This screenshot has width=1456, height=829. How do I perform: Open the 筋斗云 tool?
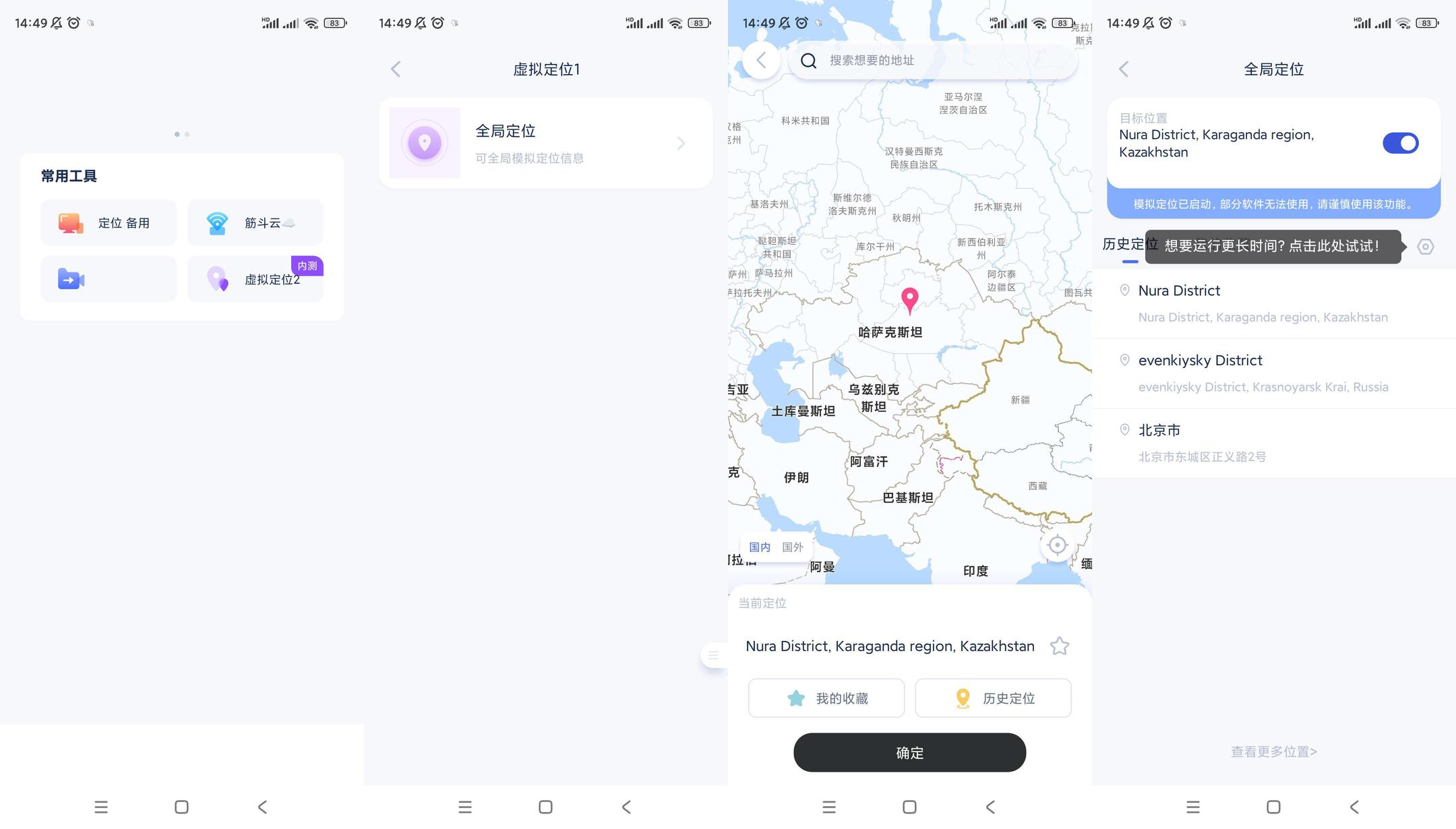(255, 222)
